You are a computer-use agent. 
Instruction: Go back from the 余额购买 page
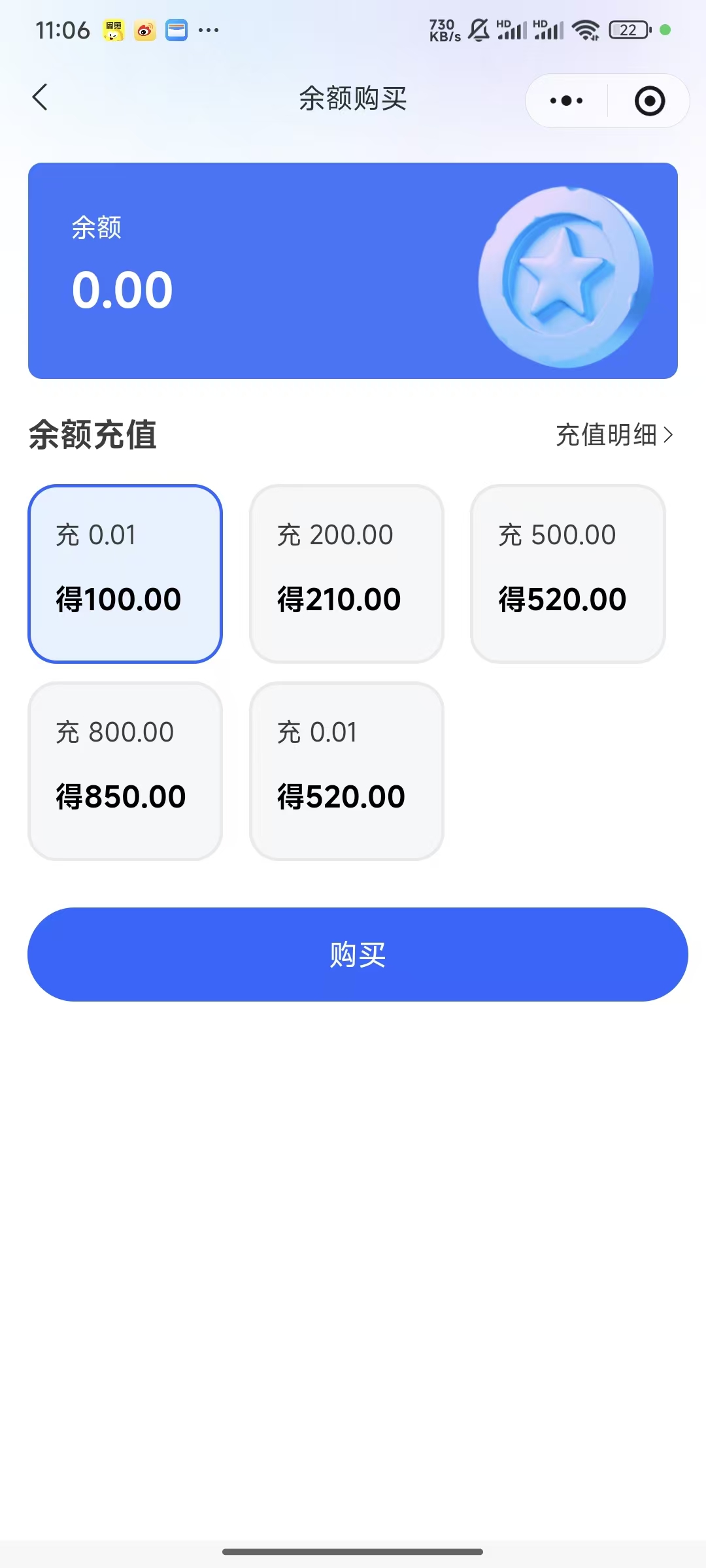(41, 98)
